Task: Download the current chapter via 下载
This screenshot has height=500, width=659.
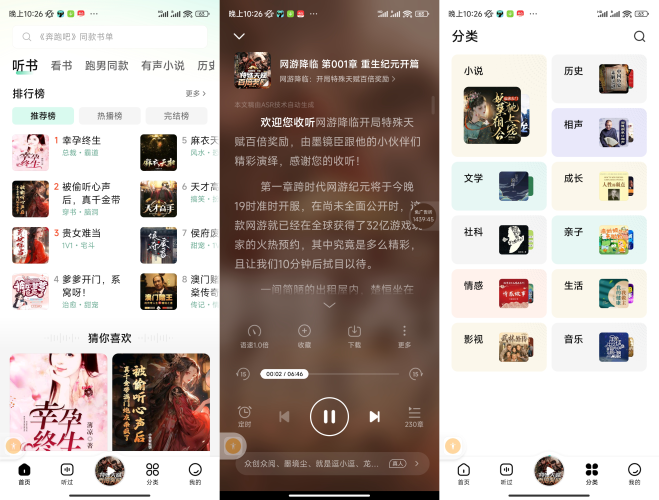Action: pos(354,336)
